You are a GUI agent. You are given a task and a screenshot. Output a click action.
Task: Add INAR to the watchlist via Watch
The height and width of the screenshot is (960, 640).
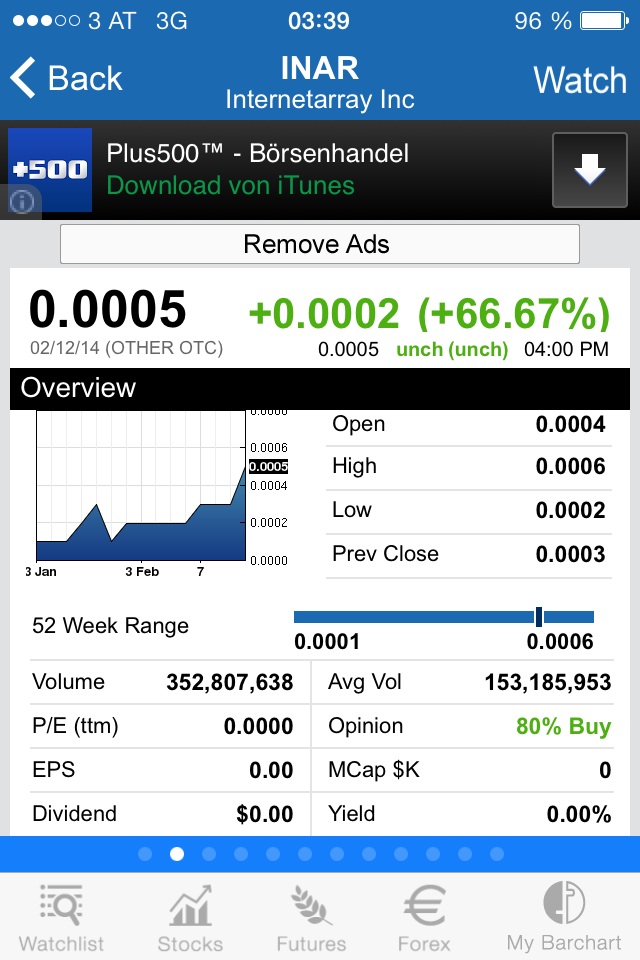580,79
